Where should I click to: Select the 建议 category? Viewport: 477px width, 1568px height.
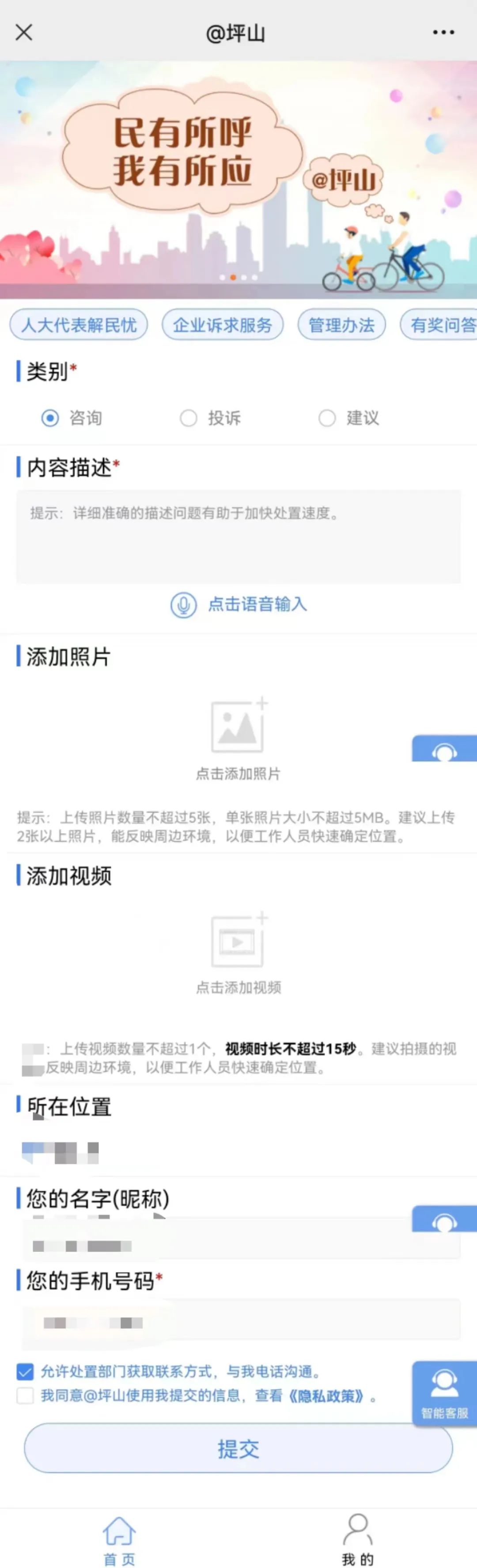coord(327,418)
